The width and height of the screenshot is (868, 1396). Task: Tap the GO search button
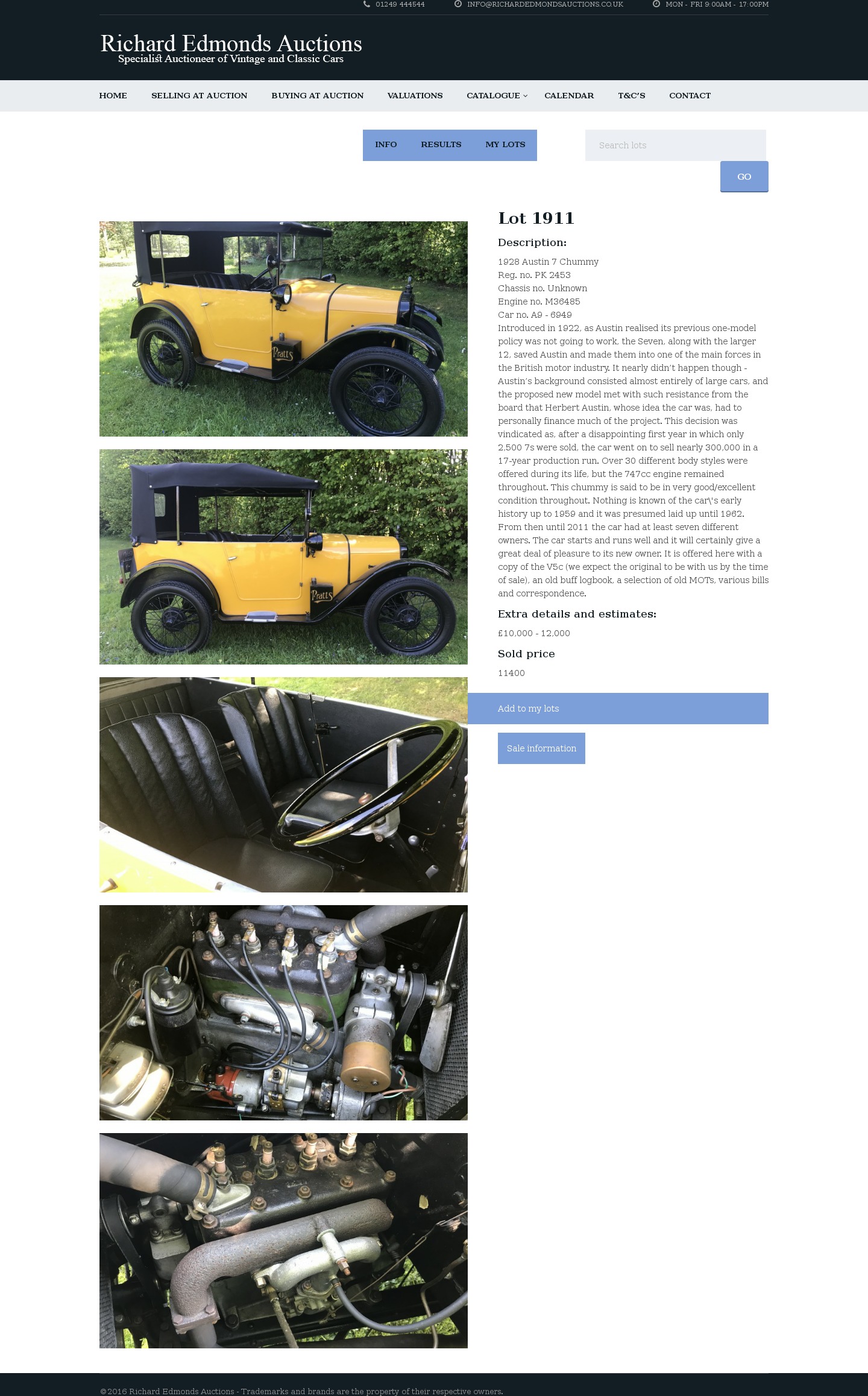(x=744, y=177)
